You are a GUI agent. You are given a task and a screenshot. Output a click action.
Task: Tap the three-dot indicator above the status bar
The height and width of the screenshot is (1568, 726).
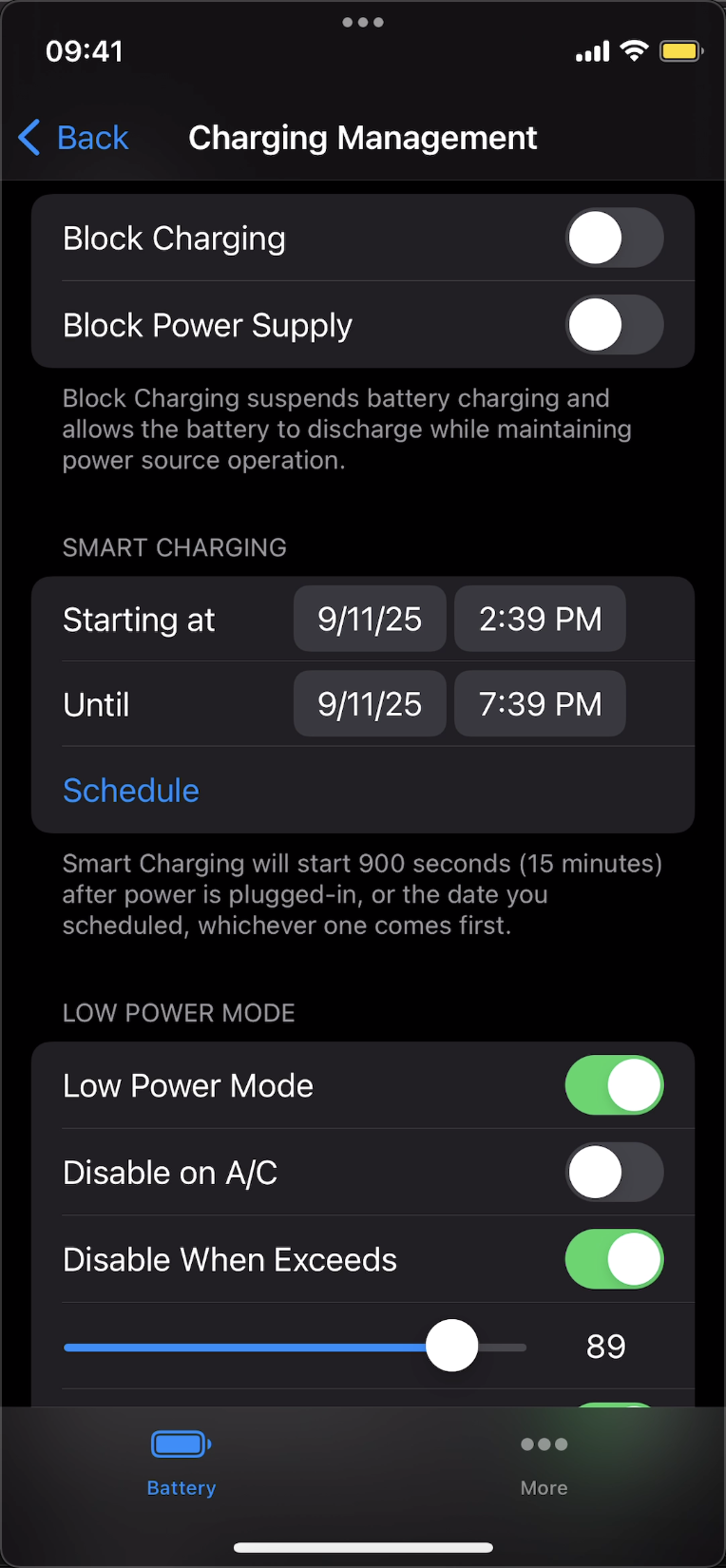pos(363,21)
